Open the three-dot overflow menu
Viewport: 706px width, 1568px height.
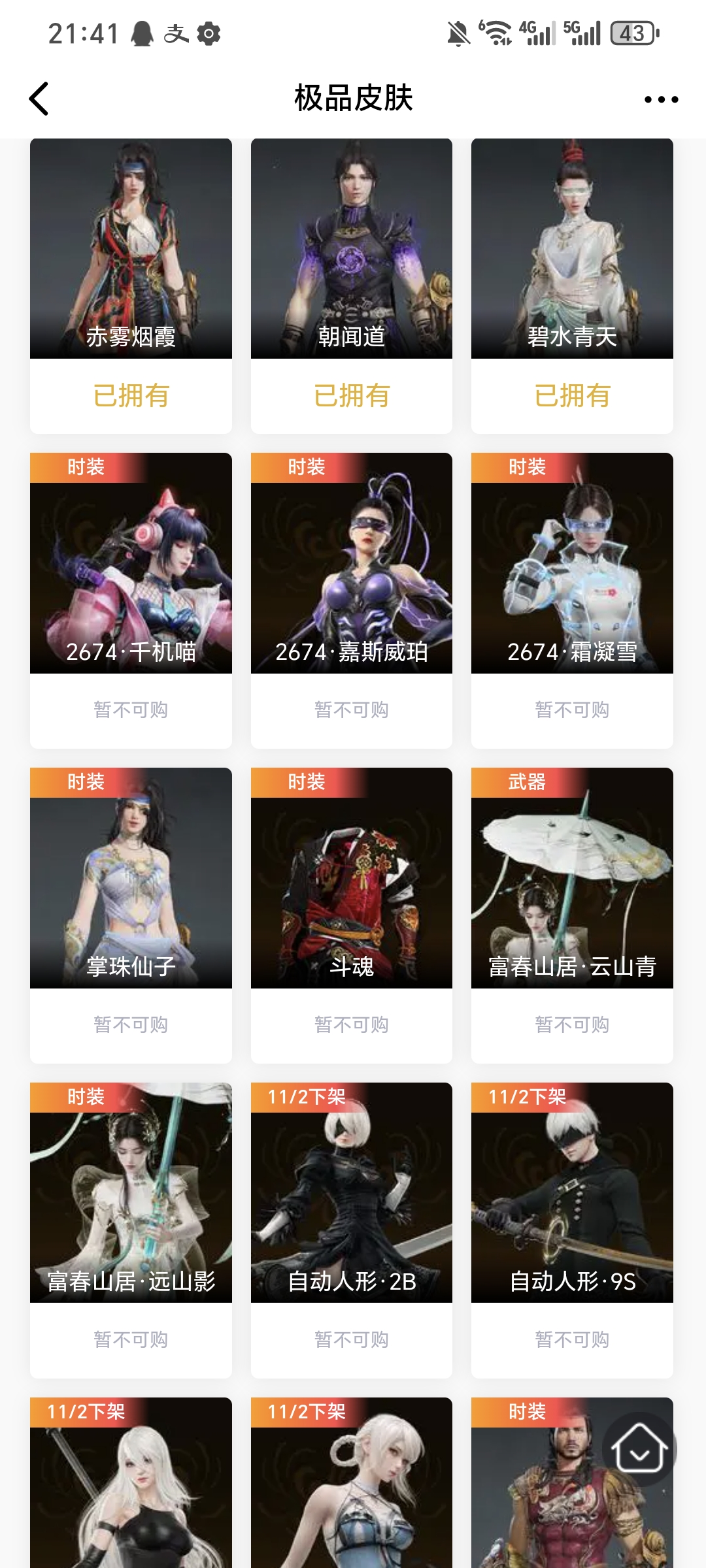[x=661, y=99]
